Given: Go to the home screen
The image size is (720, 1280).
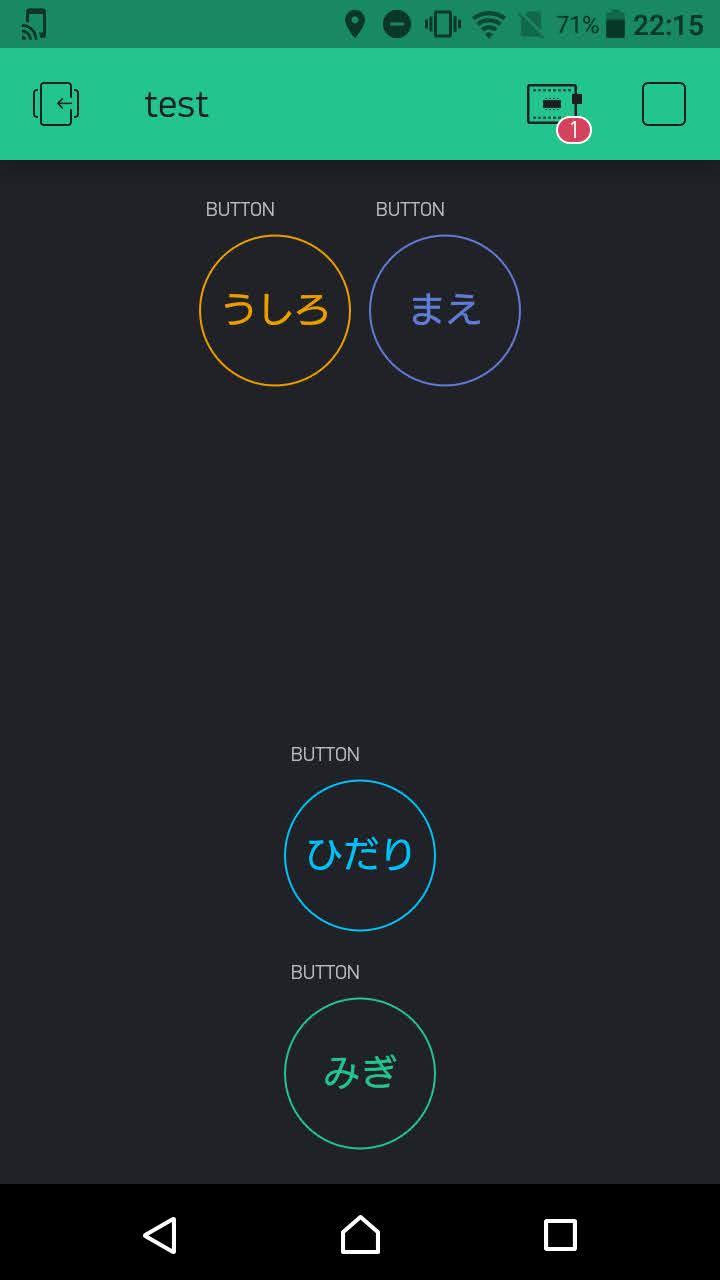Looking at the screenshot, I should [x=360, y=1235].
